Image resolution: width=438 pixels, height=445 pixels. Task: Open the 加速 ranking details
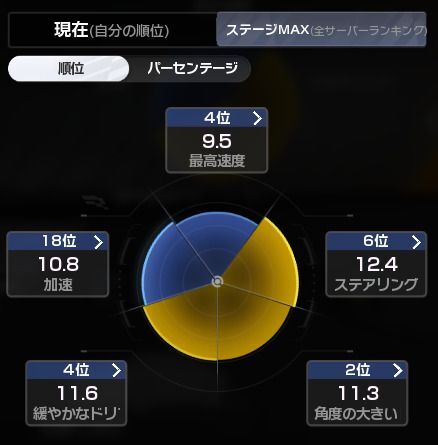tap(58, 264)
